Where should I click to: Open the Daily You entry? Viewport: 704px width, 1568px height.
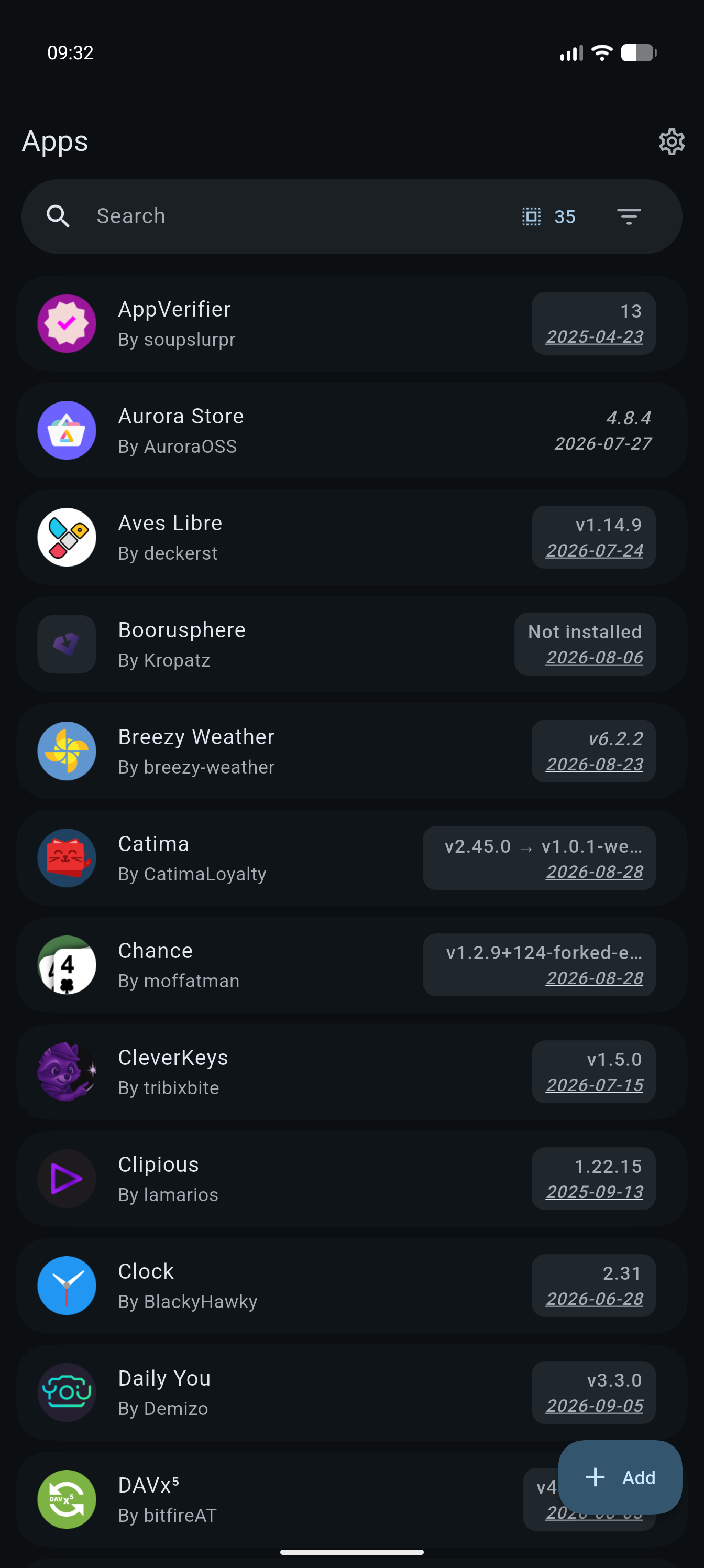351,1392
